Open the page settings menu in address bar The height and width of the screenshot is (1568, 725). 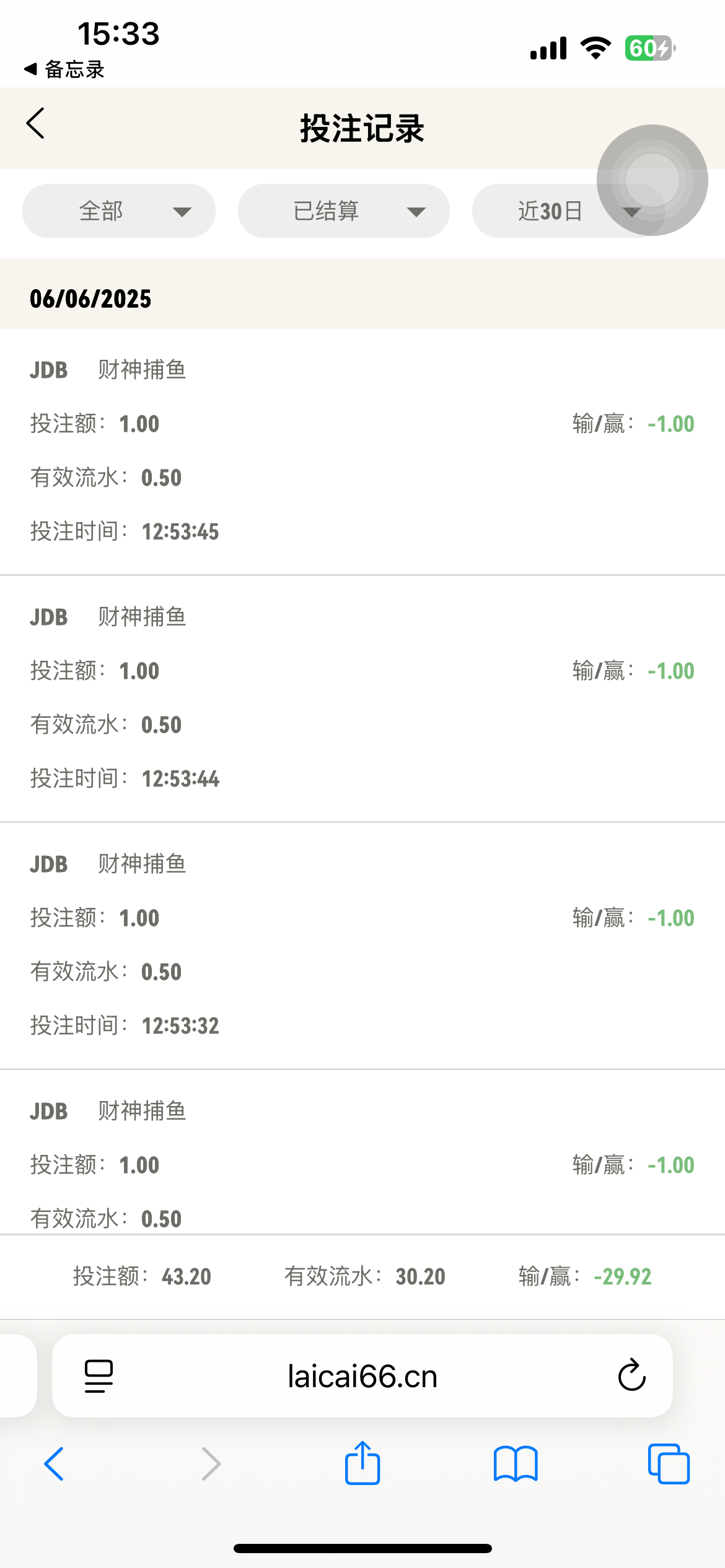[99, 1376]
